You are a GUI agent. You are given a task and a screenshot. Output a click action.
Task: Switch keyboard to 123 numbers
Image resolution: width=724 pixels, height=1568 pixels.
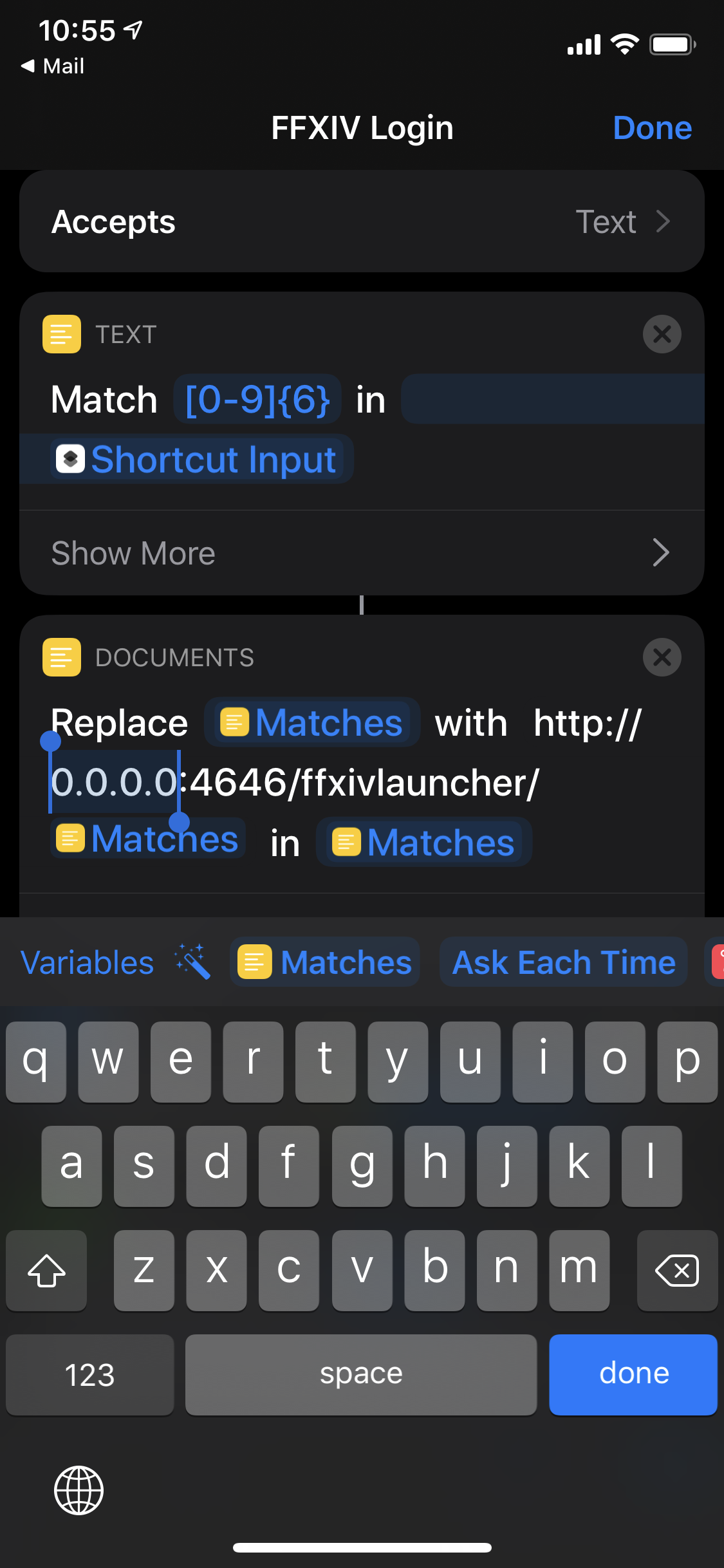click(90, 1374)
